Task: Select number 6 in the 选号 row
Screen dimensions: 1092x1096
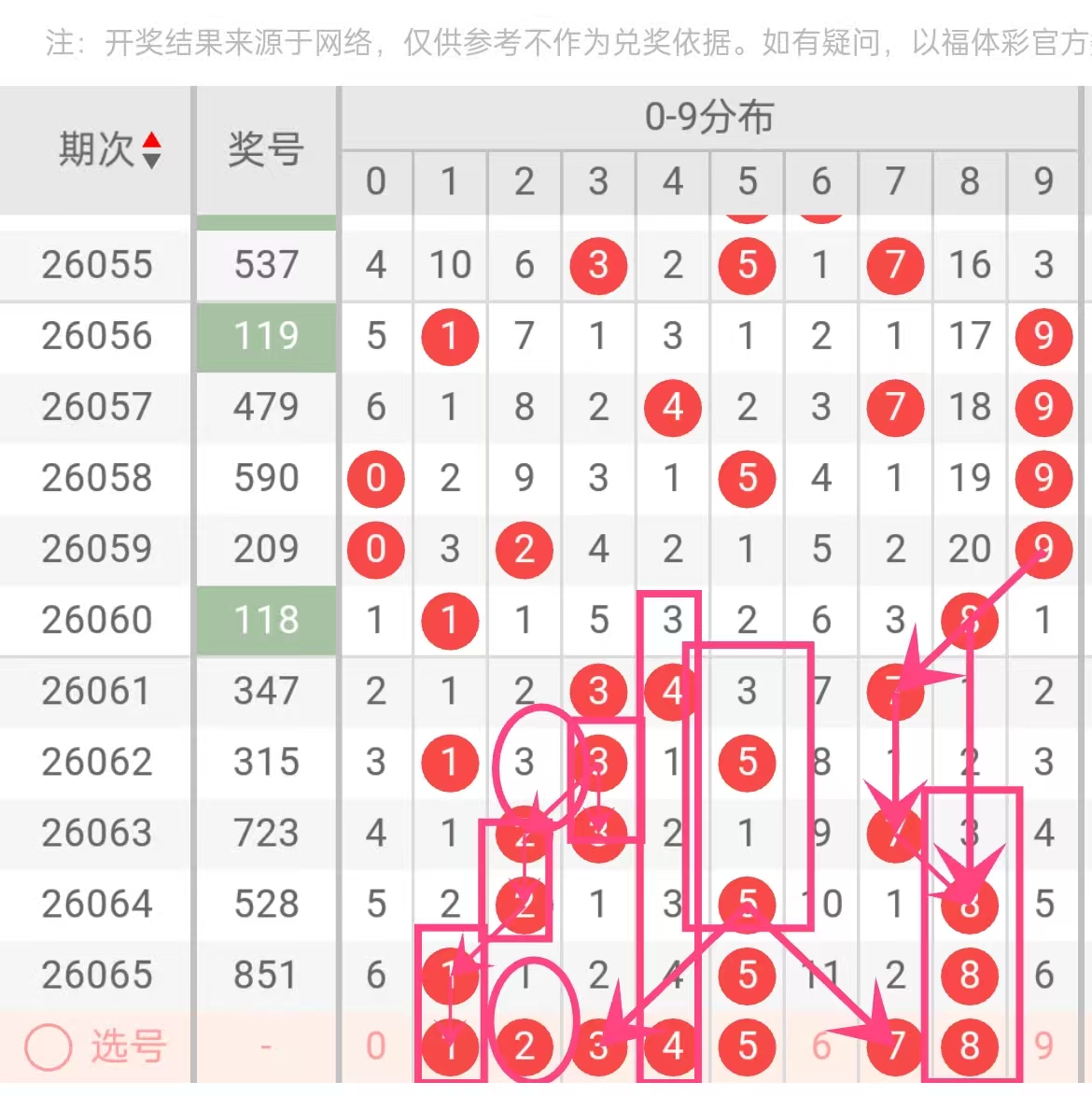Action: pyautogui.click(x=821, y=1047)
